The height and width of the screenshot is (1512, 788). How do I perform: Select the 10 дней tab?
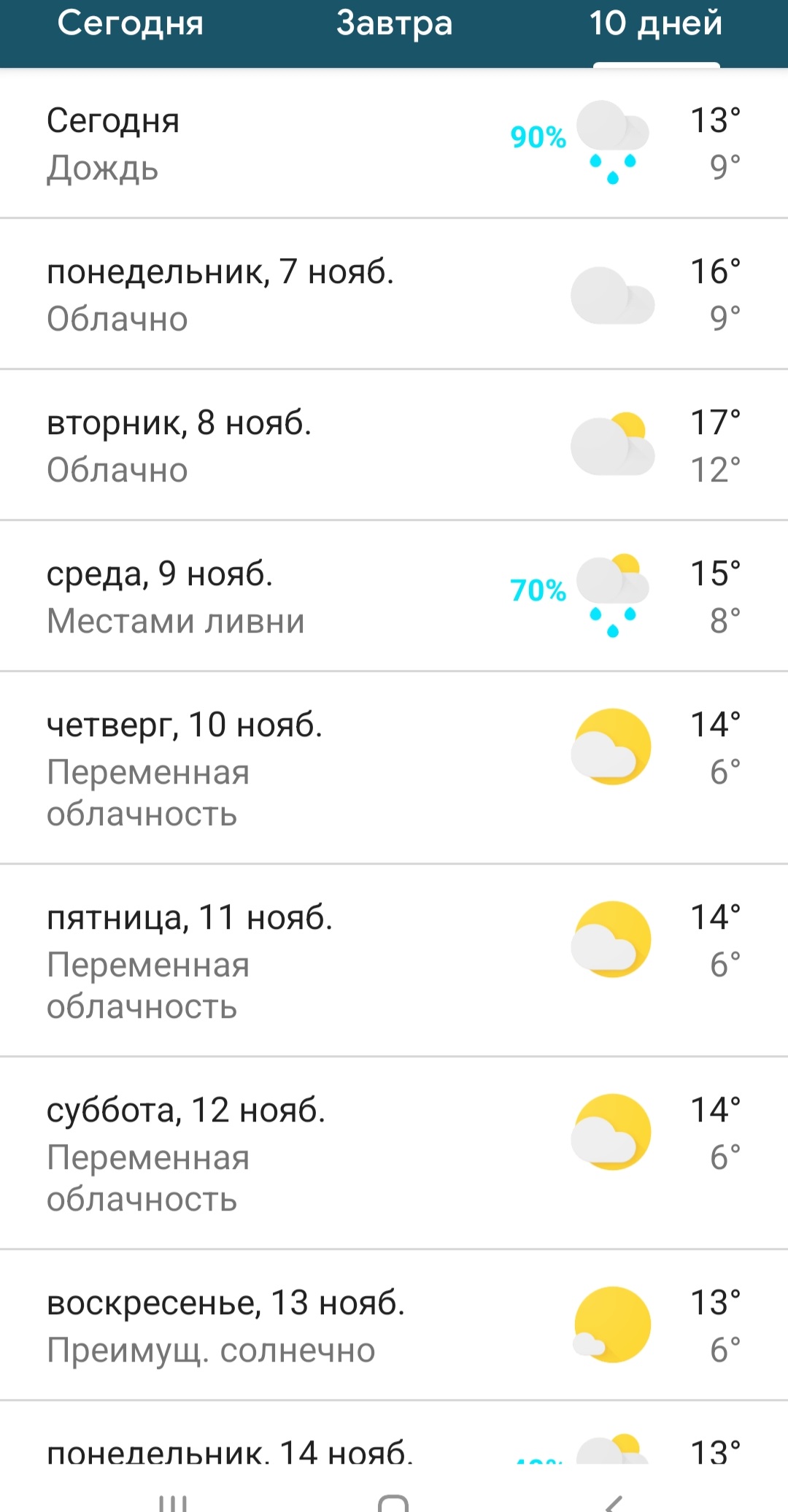pos(655,24)
